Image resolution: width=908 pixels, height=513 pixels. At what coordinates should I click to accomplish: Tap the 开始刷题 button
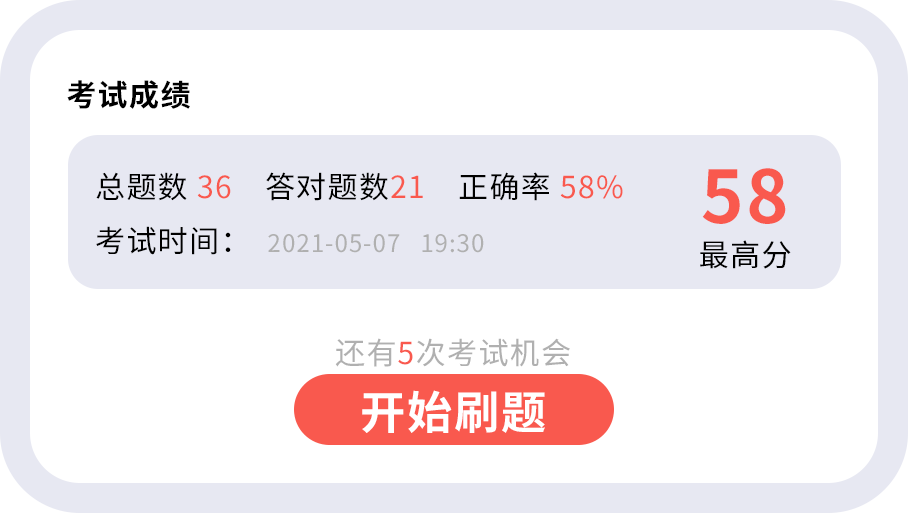[x=453, y=410]
